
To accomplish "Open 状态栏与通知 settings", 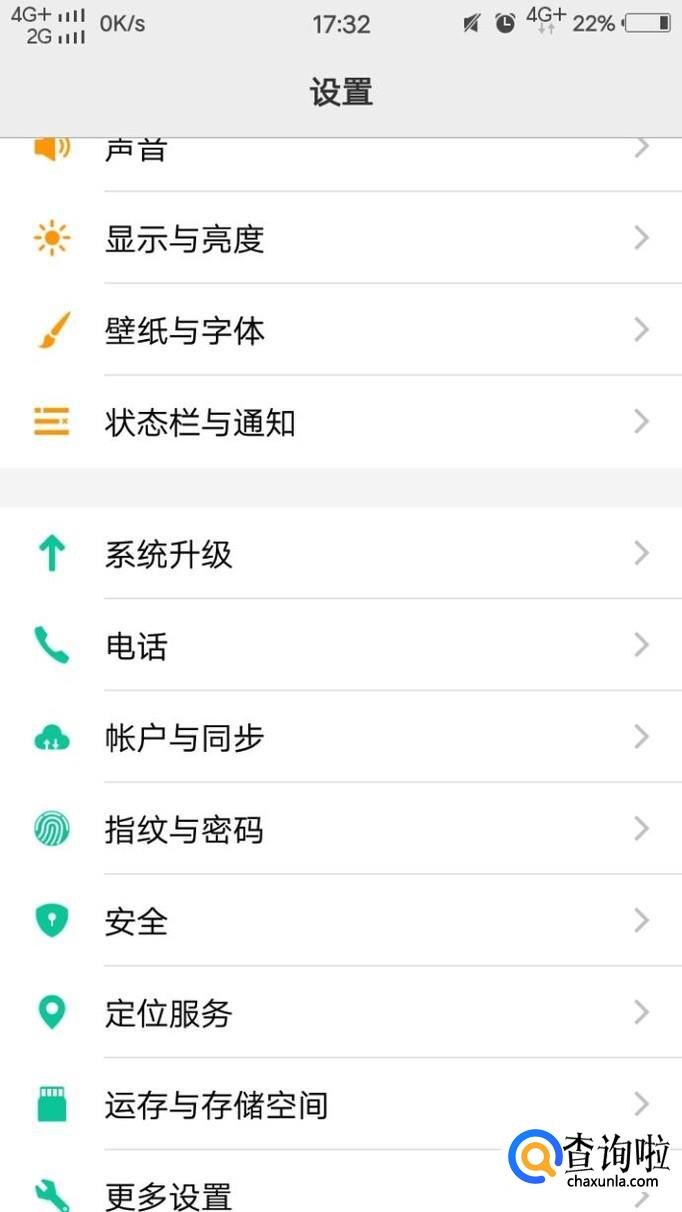I will point(200,423).
